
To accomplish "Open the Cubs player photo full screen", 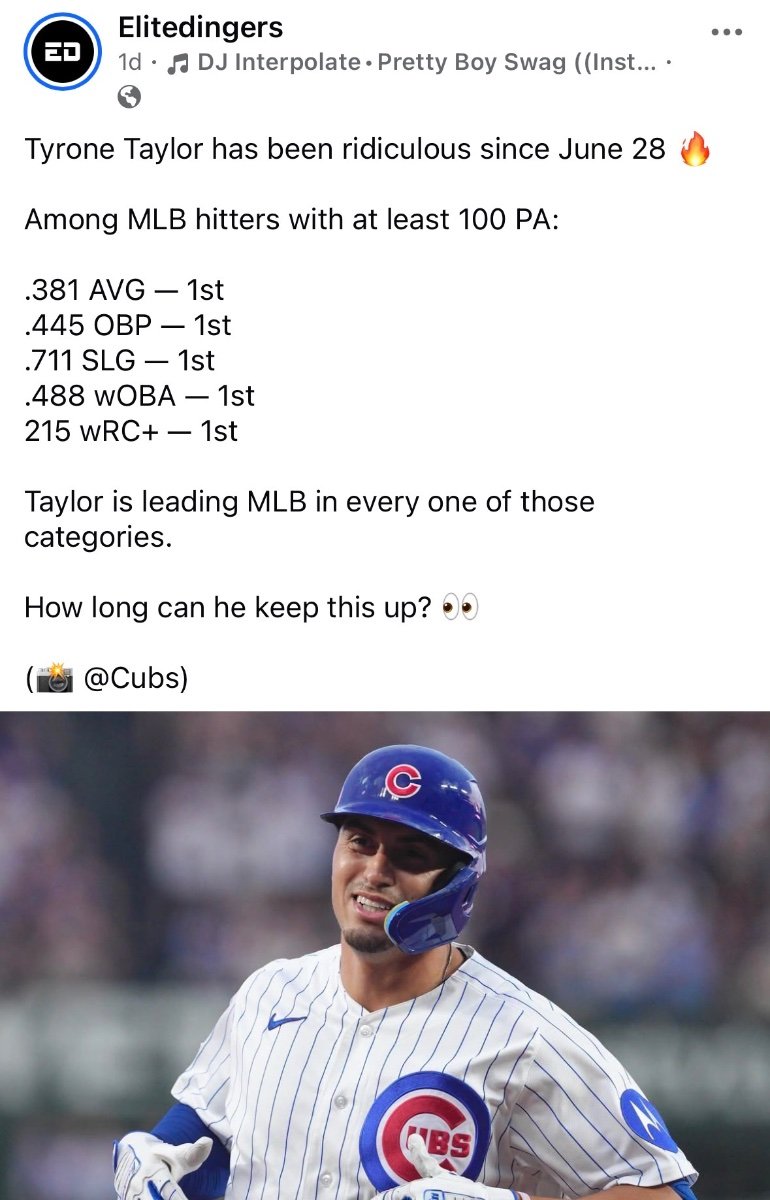I will (385, 956).
